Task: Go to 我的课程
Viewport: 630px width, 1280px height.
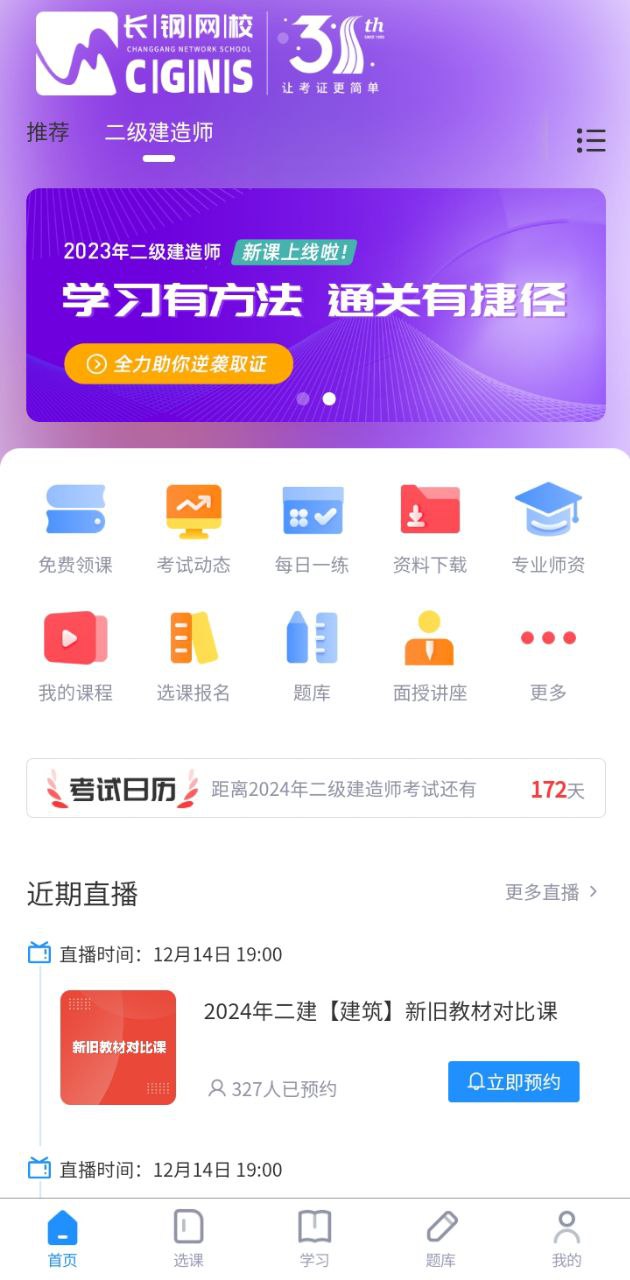Action: pos(75,656)
